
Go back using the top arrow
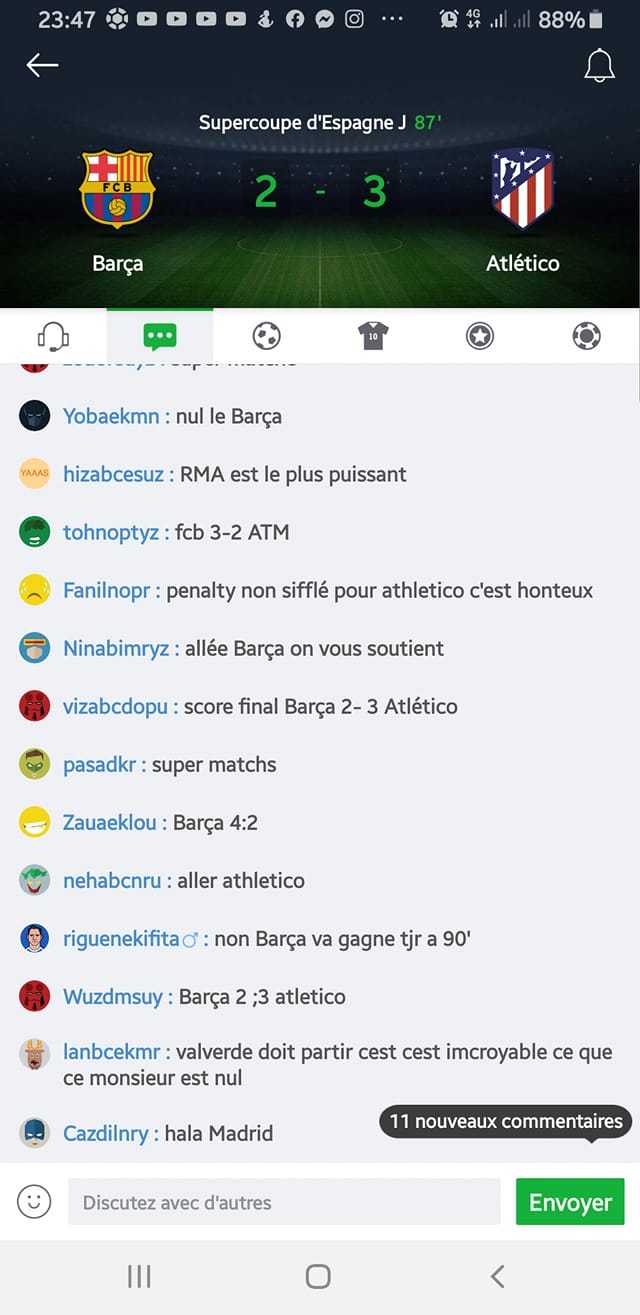pyautogui.click(x=42, y=66)
